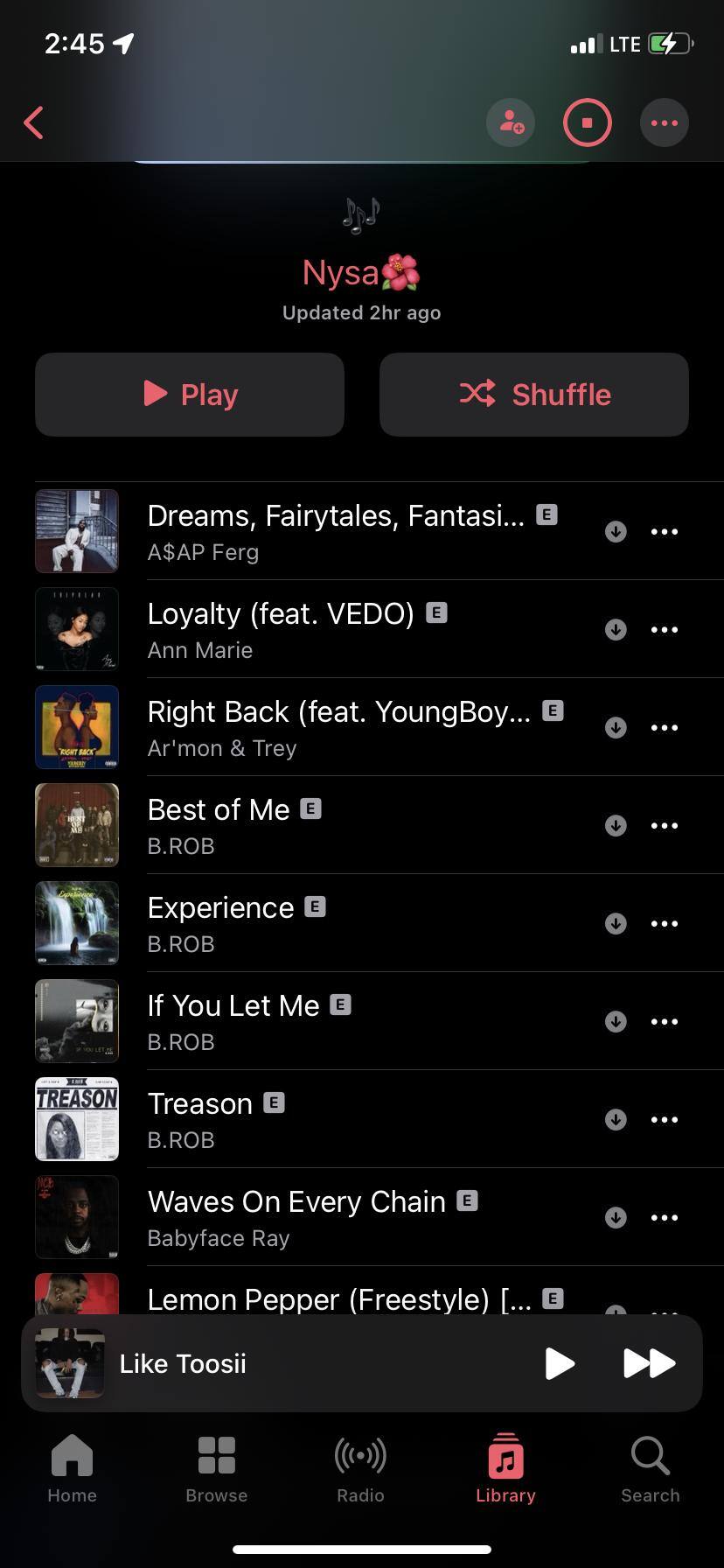The image size is (724, 1568).
Task: Open the add collaborator icon
Action: [511, 122]
